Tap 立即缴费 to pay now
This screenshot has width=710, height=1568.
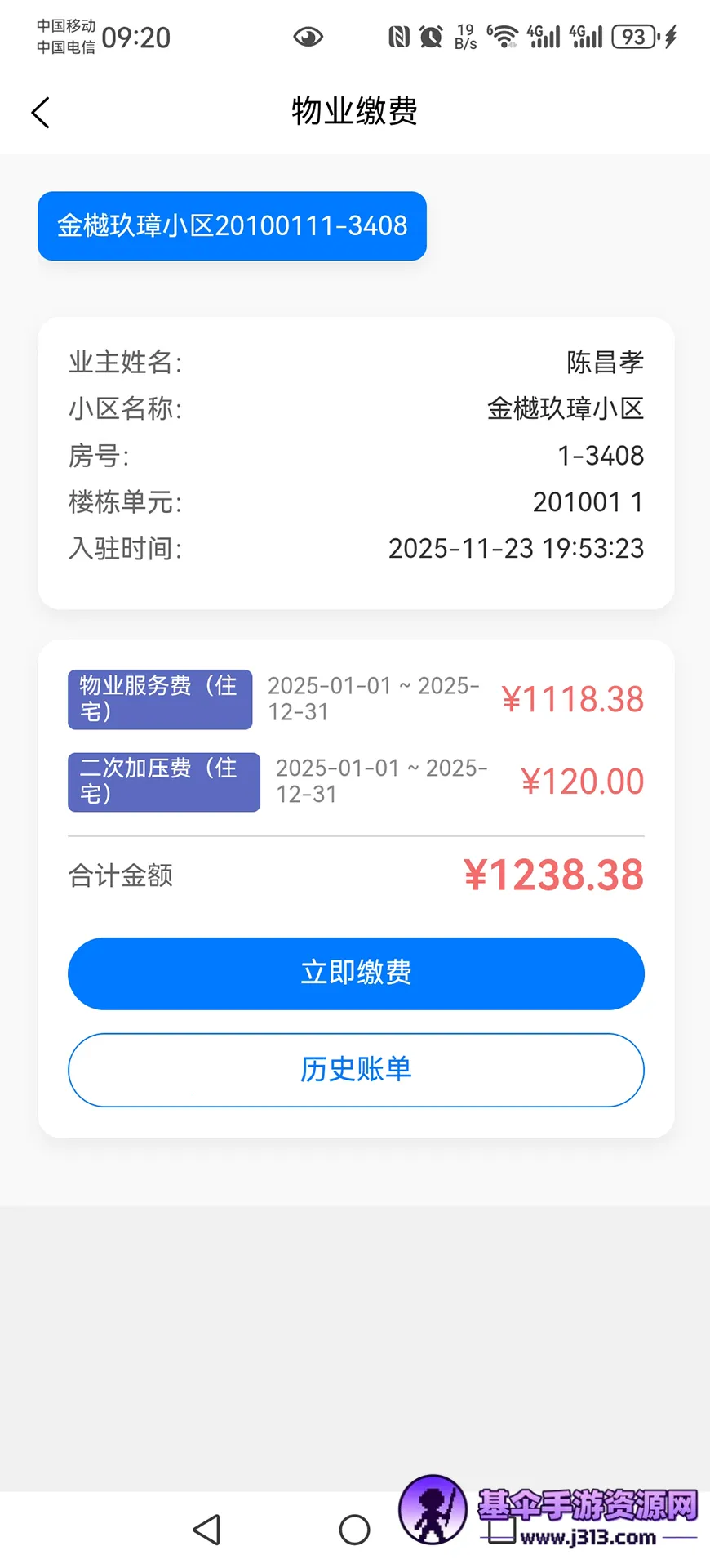pos(356,973)
